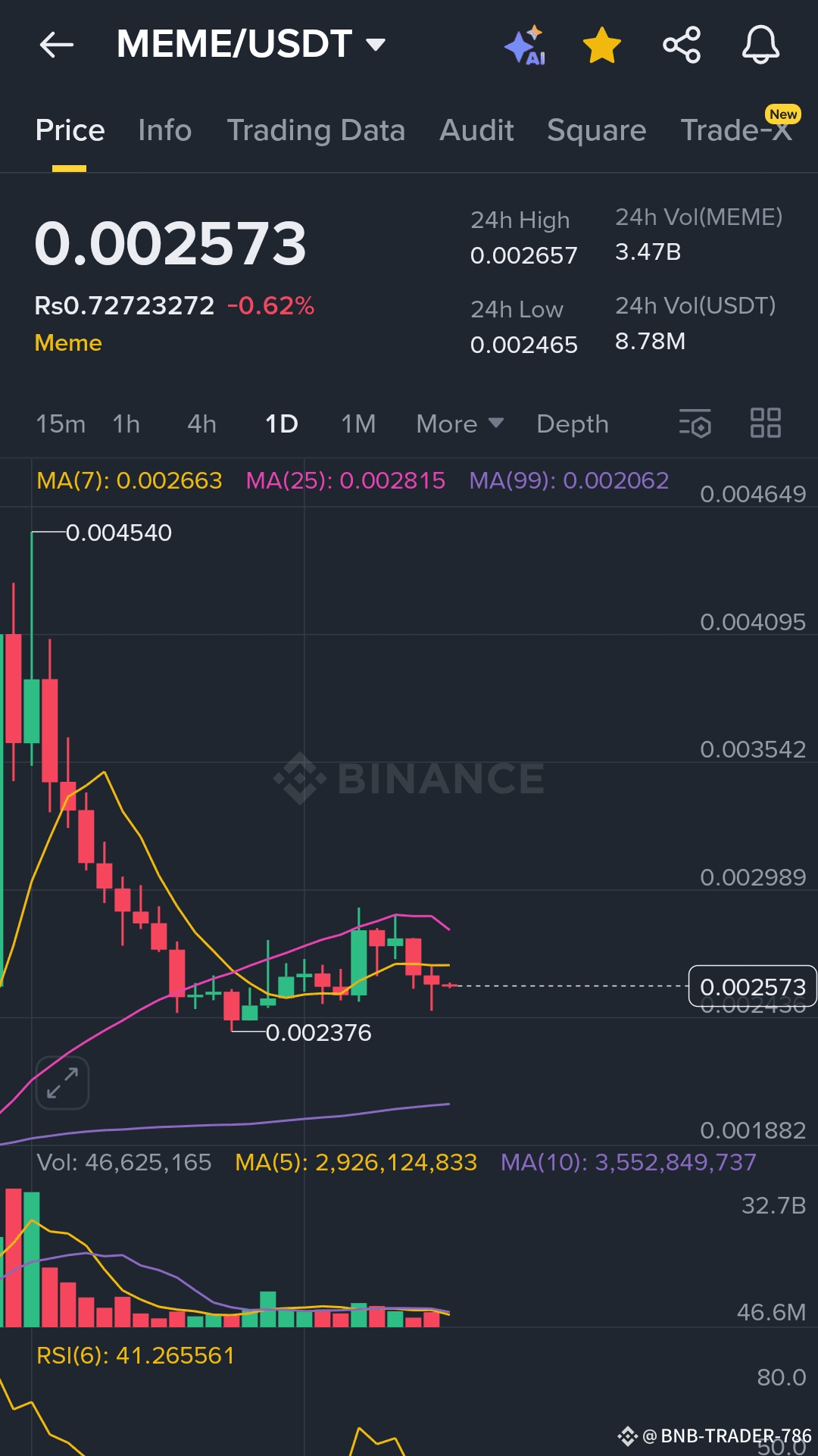Expand the chart to fullscreen

click(63, 1083)
